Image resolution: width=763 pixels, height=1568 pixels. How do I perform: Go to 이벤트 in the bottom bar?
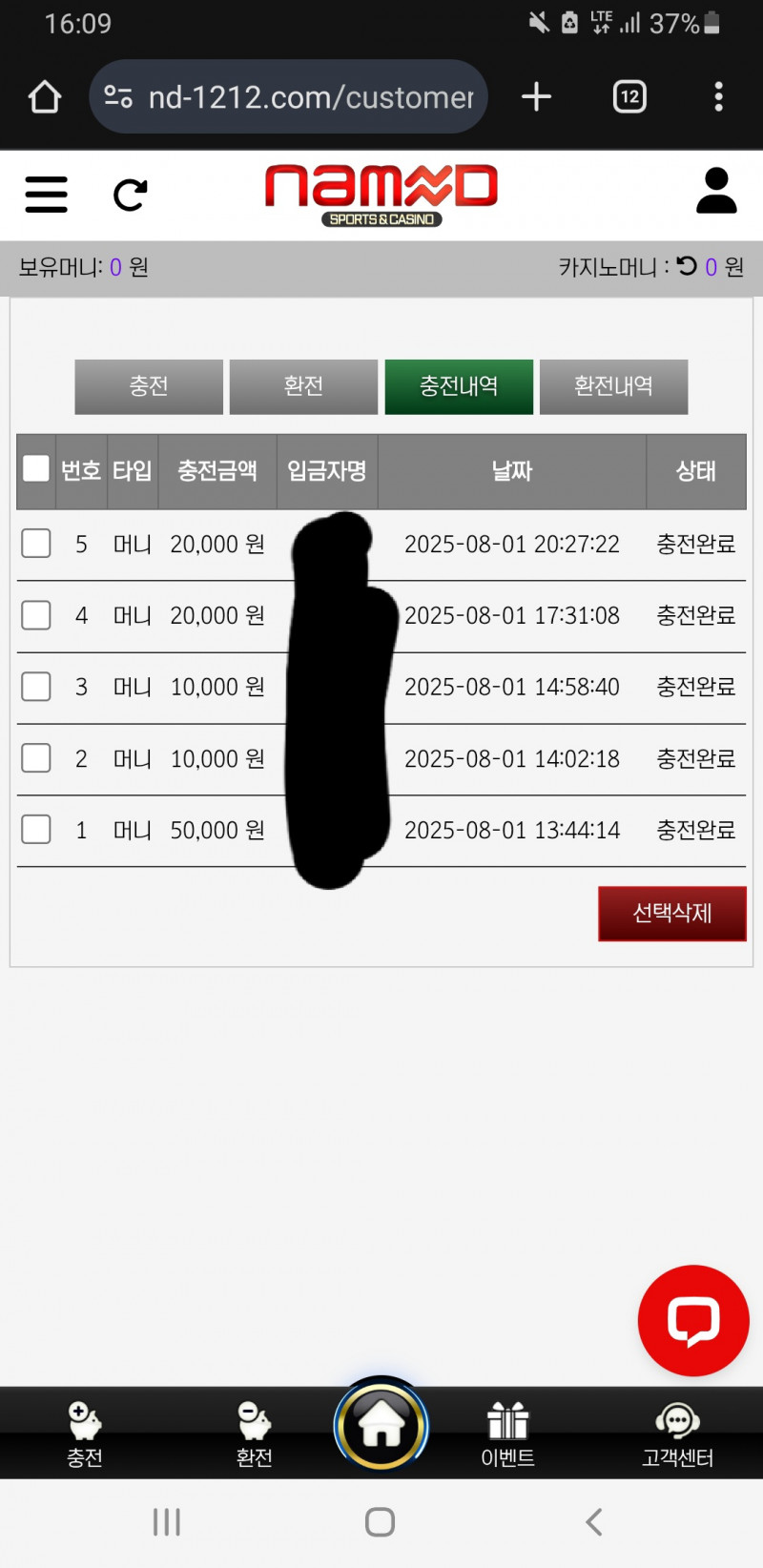tap(507, 1434)
